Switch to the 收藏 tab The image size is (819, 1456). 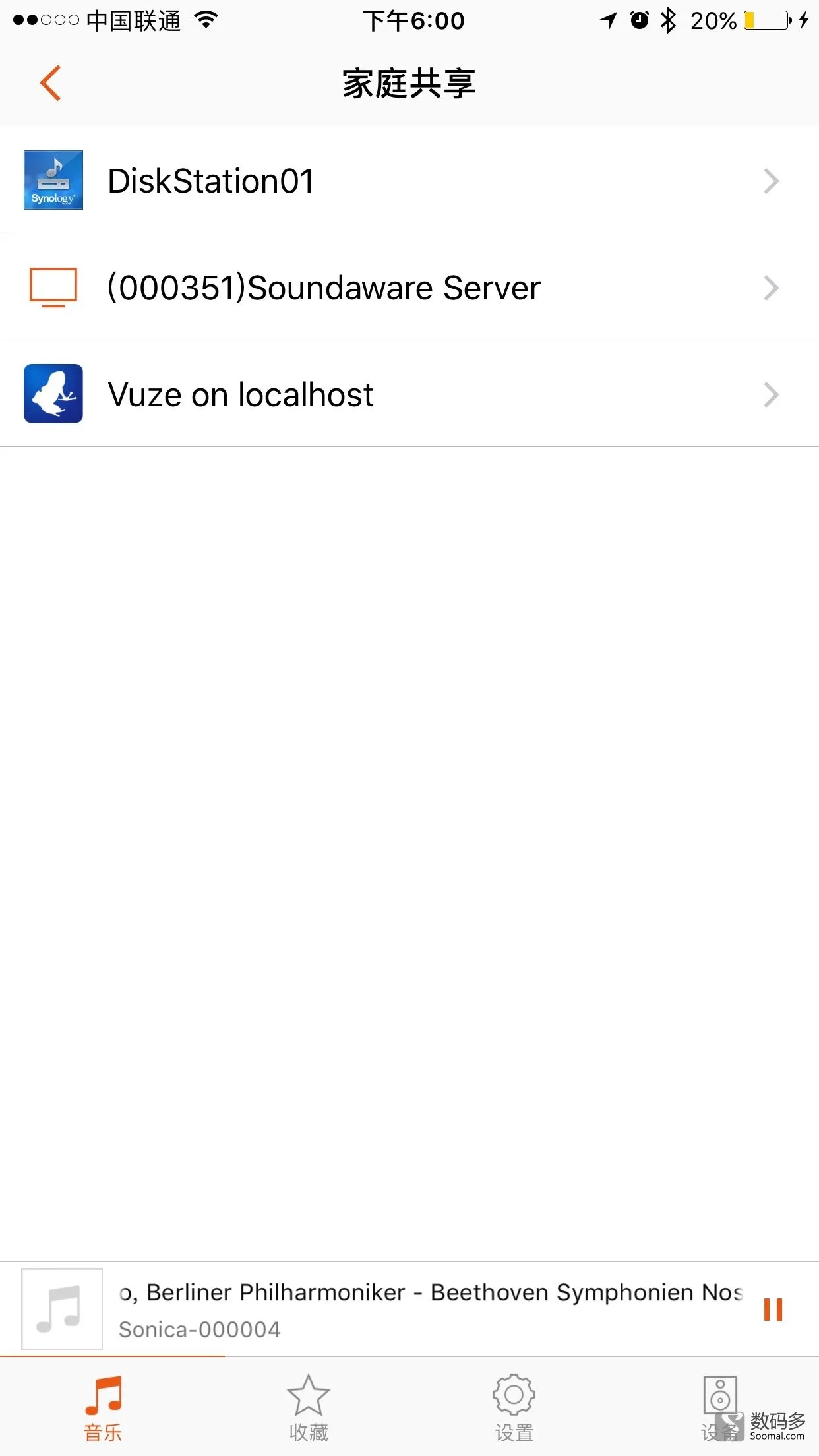pyautogui.click(x=308, y=1409)
